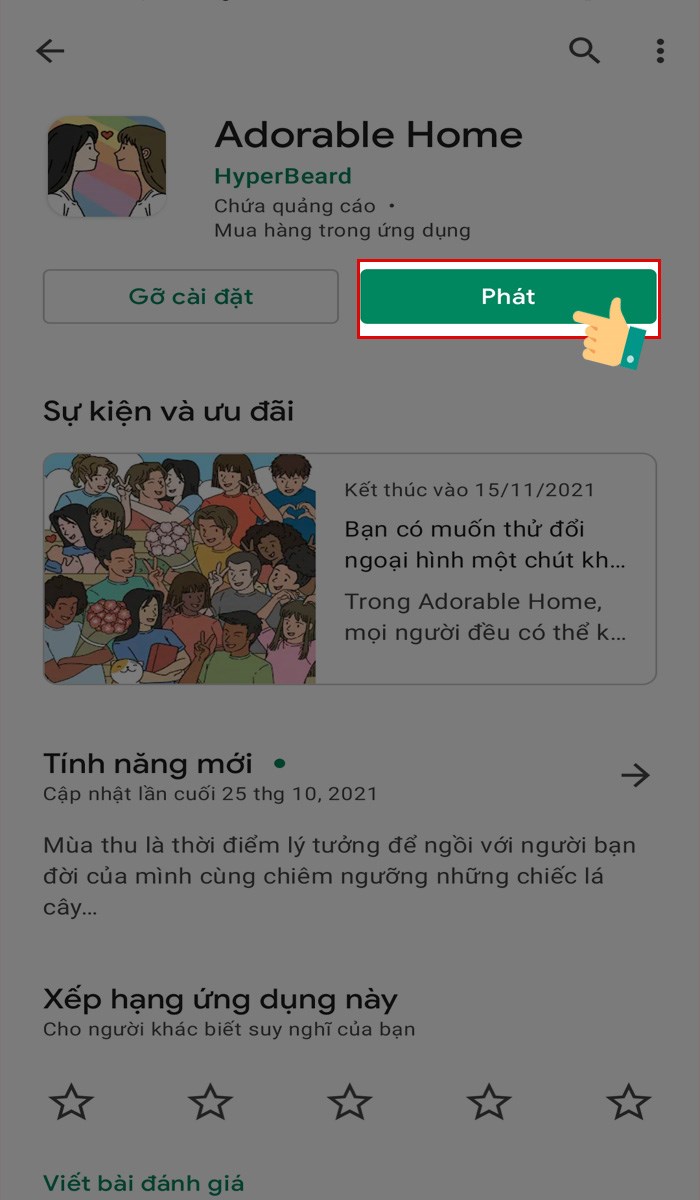700x1200 pixels.
Task: Tap the Gỡ cài đặt button
Action: [x=191, y=296]
